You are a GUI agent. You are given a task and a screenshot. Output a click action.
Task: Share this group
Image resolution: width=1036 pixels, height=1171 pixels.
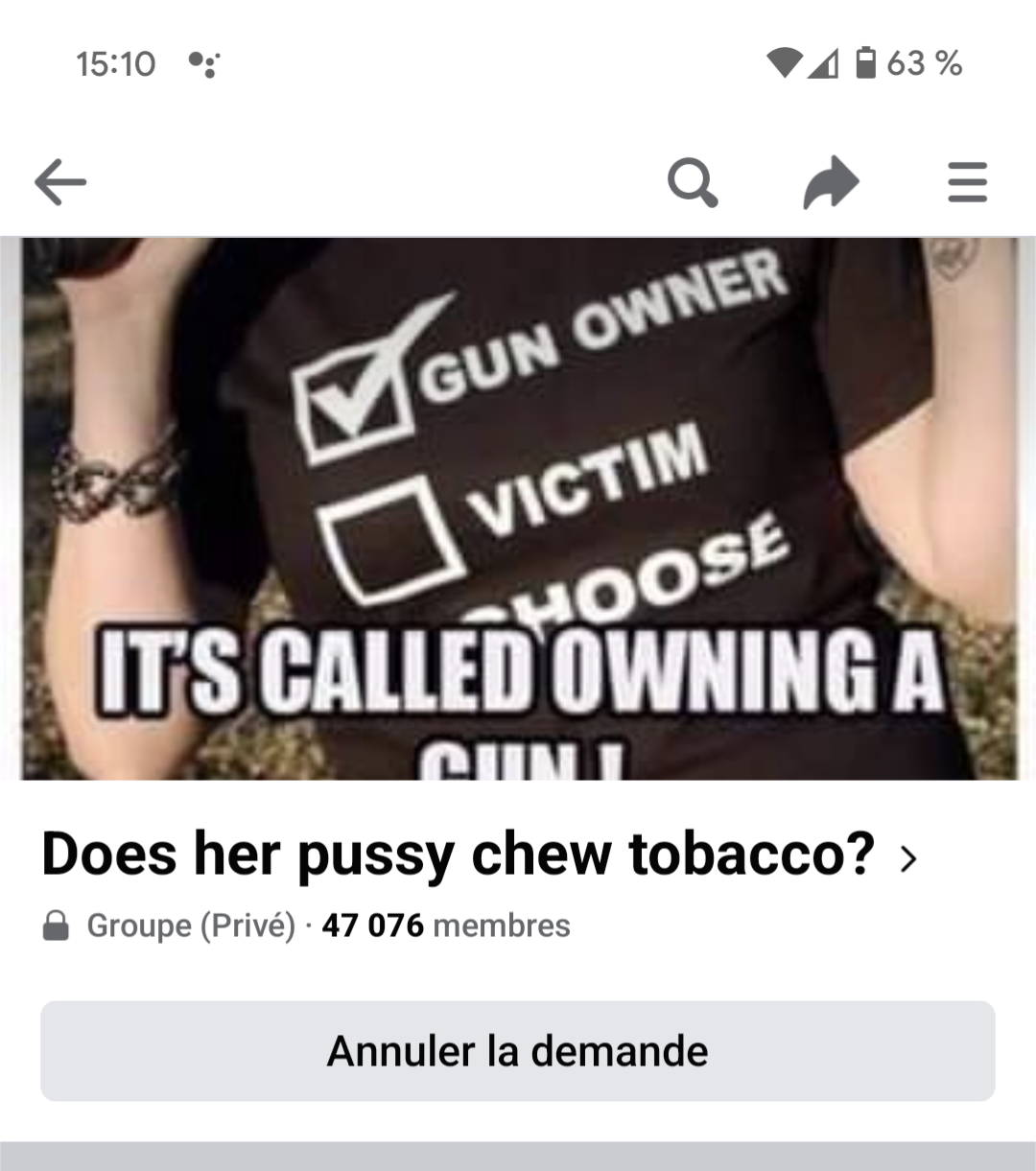(830, 181)
